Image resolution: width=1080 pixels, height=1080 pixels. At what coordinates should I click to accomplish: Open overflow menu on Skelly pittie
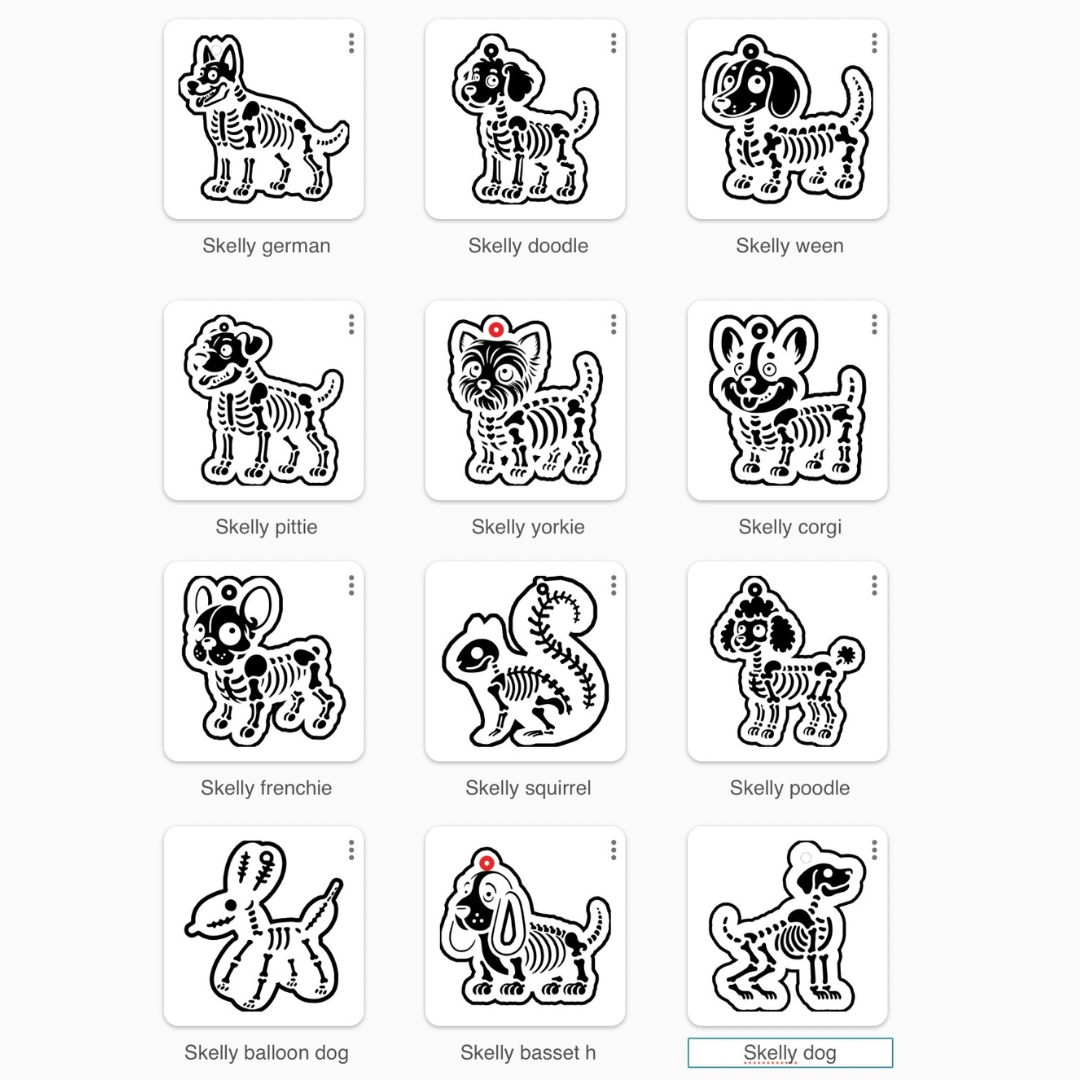pos(351,324)
